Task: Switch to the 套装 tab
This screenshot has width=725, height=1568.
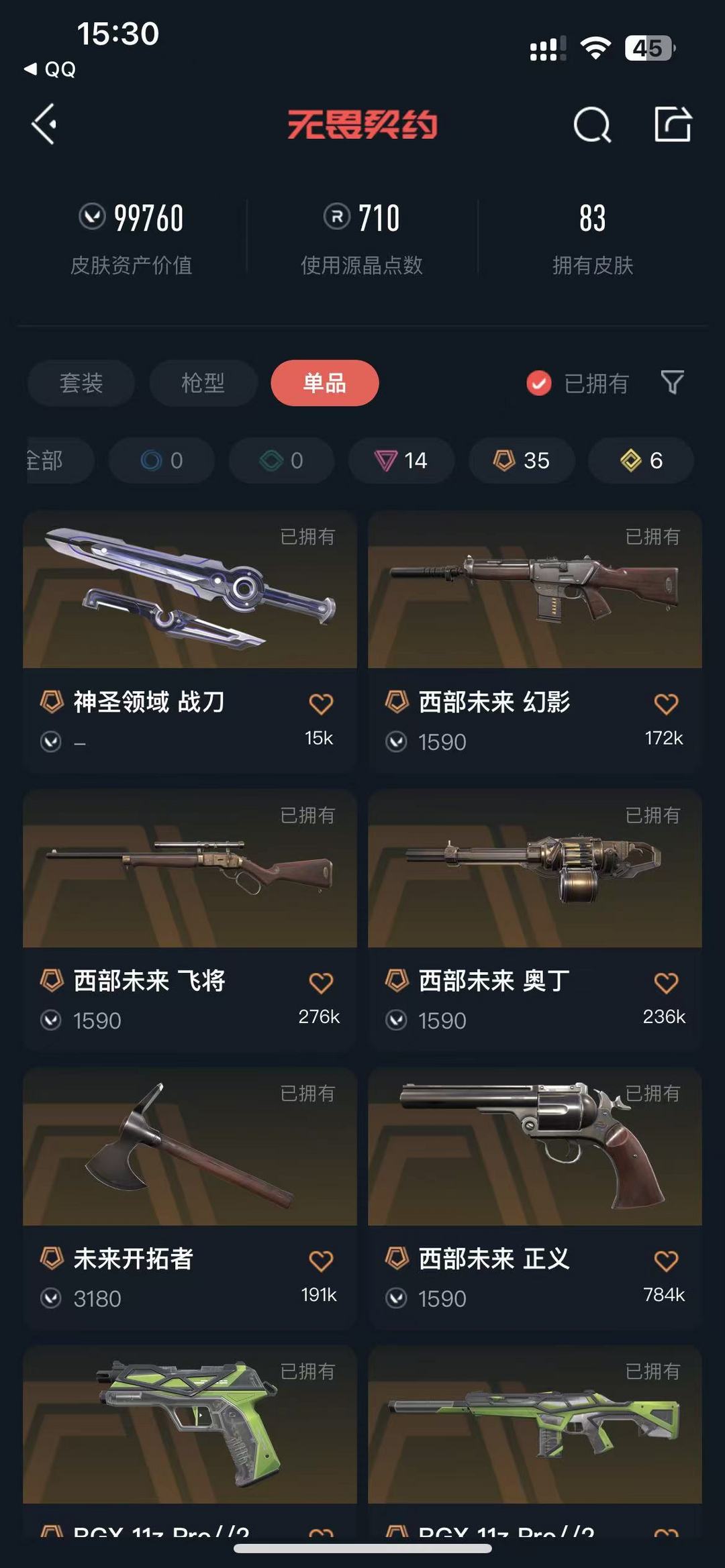Action: click(x=81, y=383)
